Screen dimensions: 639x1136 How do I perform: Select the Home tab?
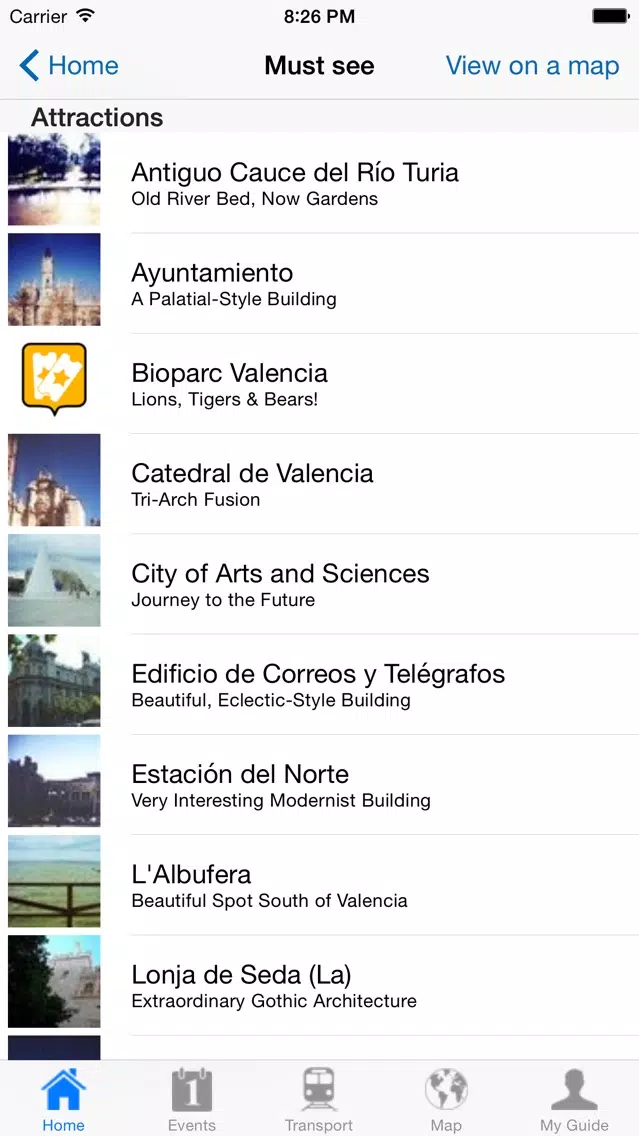64,1099
